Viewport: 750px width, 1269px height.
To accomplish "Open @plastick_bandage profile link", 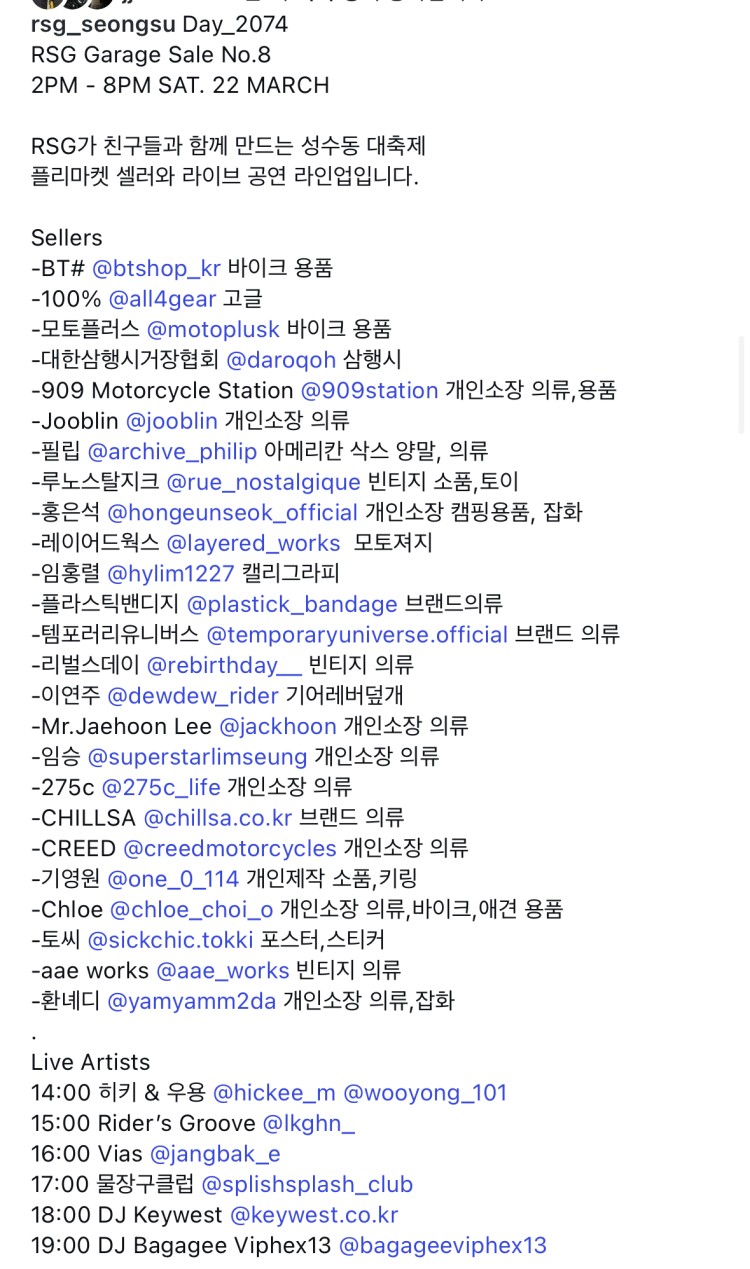I will [x=292, y=604].
